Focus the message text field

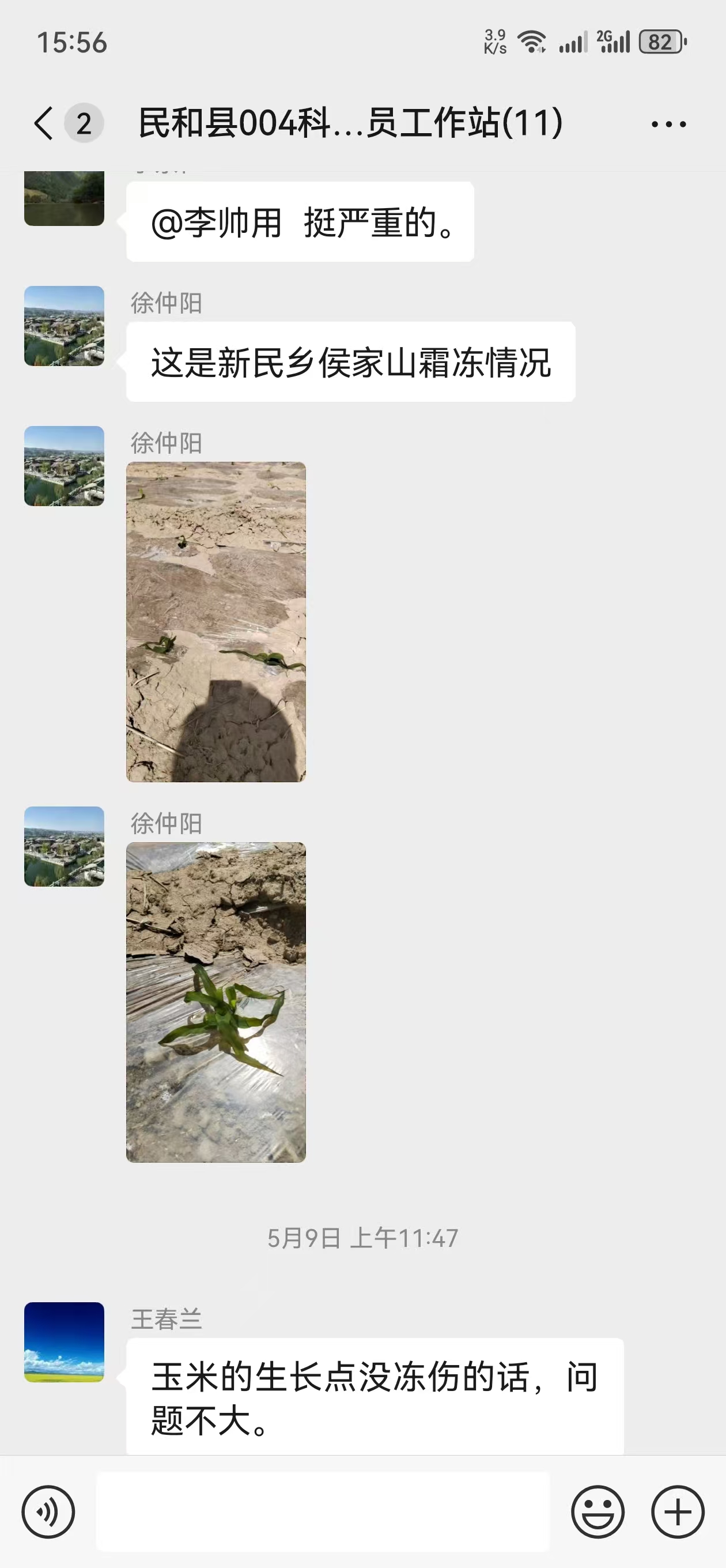click(323, 1512)
